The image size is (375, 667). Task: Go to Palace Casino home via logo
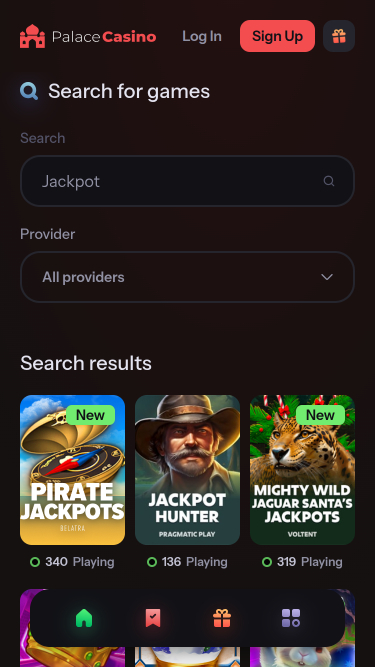point(88,36)
